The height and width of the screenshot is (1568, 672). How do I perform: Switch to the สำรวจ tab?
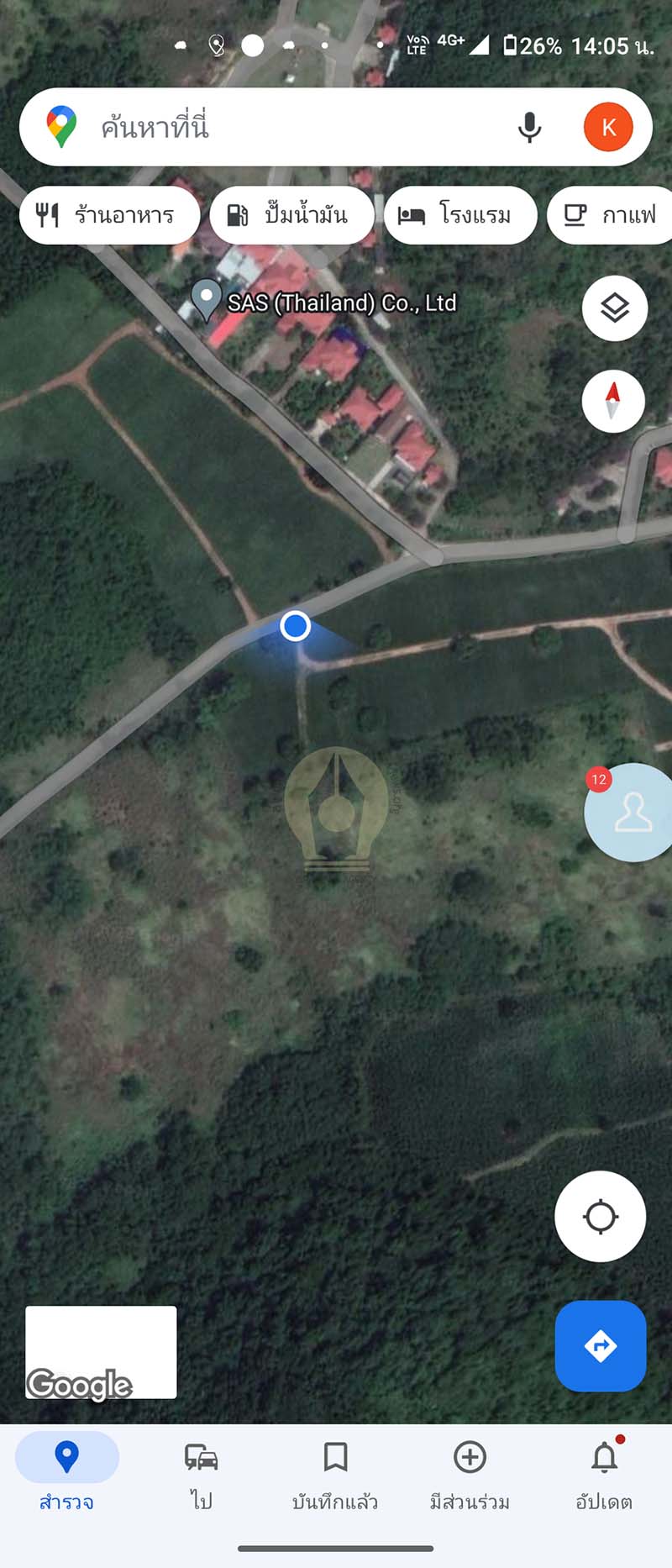click(x=66, y=1474)
